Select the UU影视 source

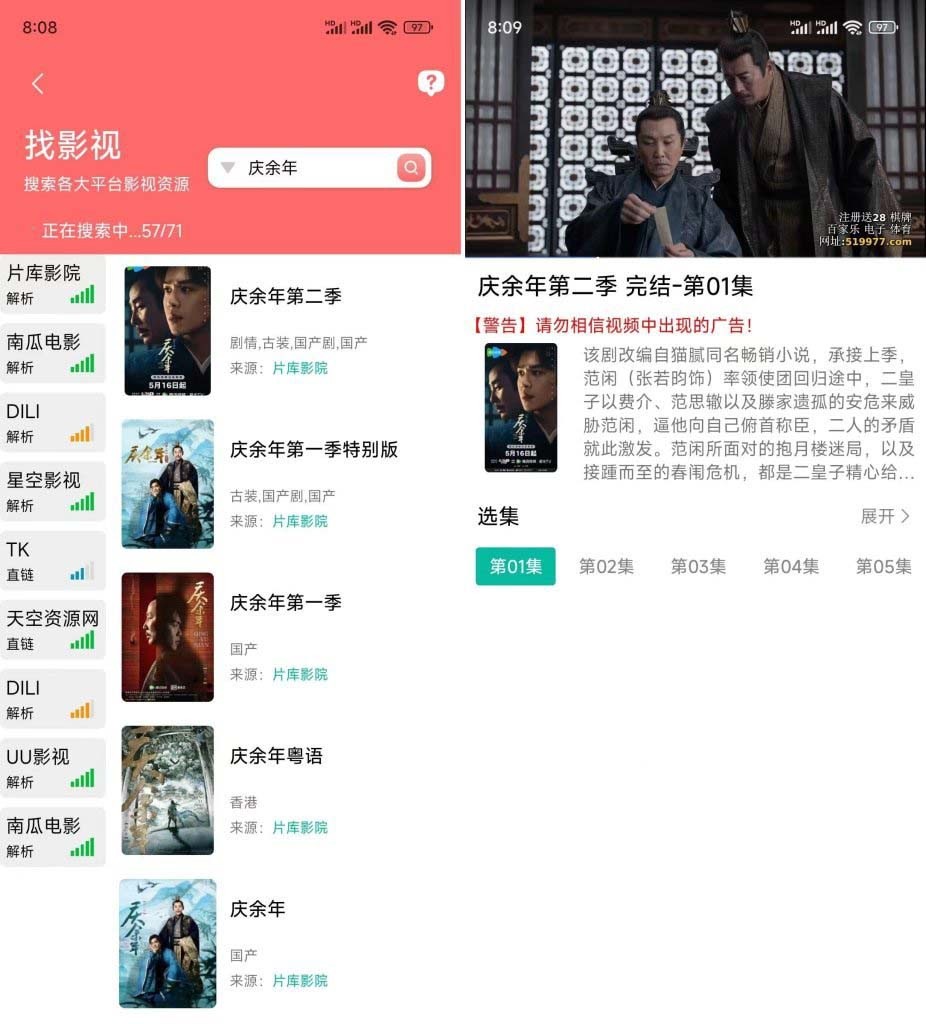coord(52,767)
